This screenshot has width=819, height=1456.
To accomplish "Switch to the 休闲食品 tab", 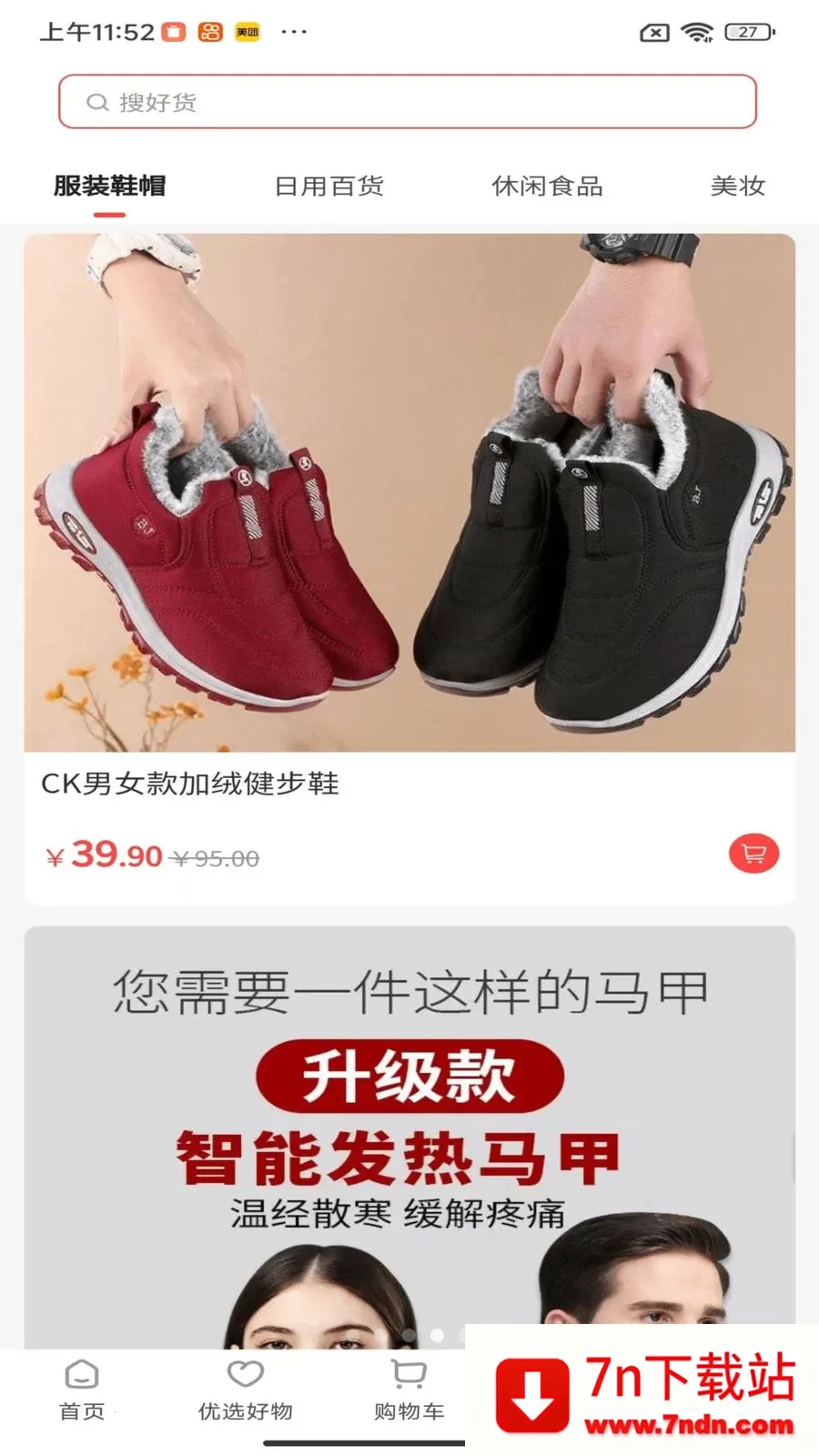I will pos(547,187).
